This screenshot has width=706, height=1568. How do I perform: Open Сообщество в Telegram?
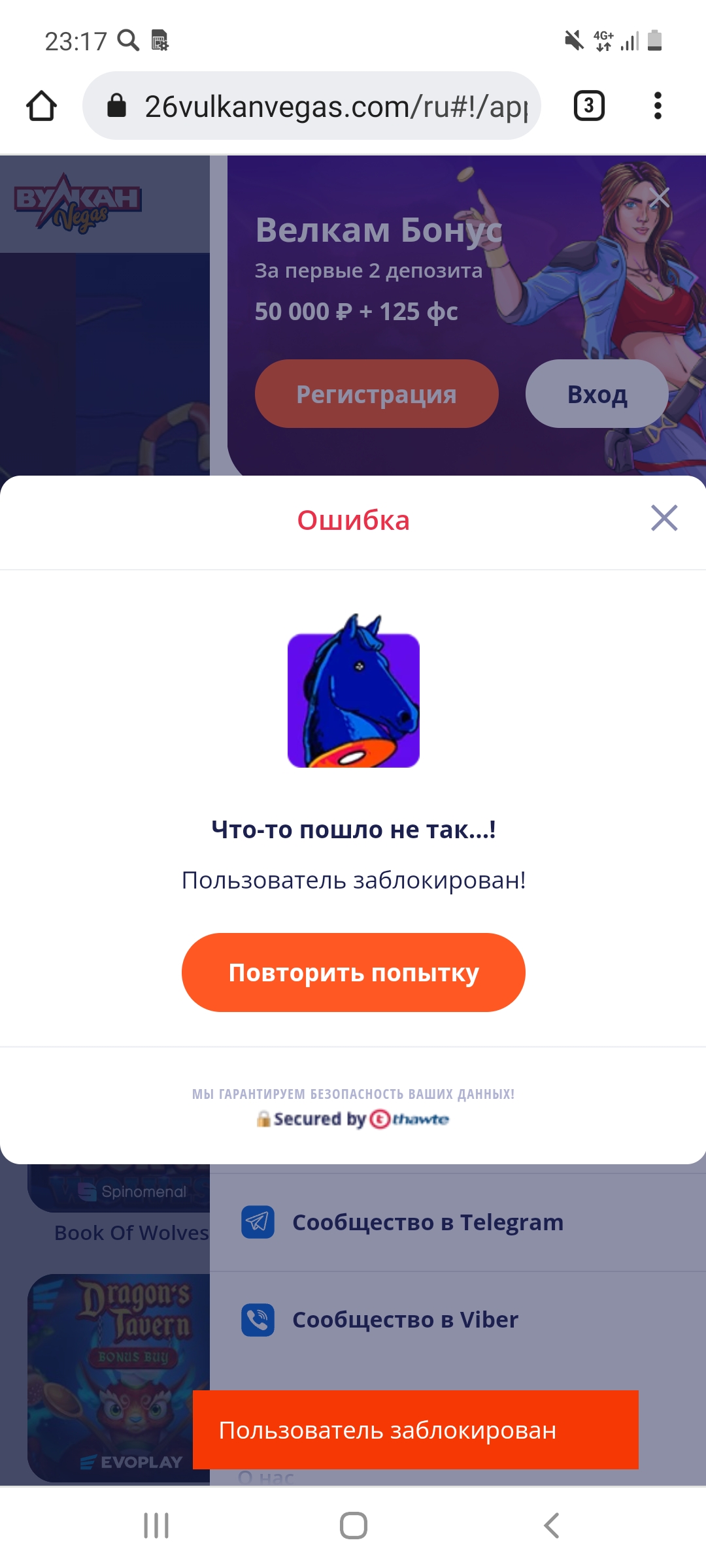click(428, 1222)
